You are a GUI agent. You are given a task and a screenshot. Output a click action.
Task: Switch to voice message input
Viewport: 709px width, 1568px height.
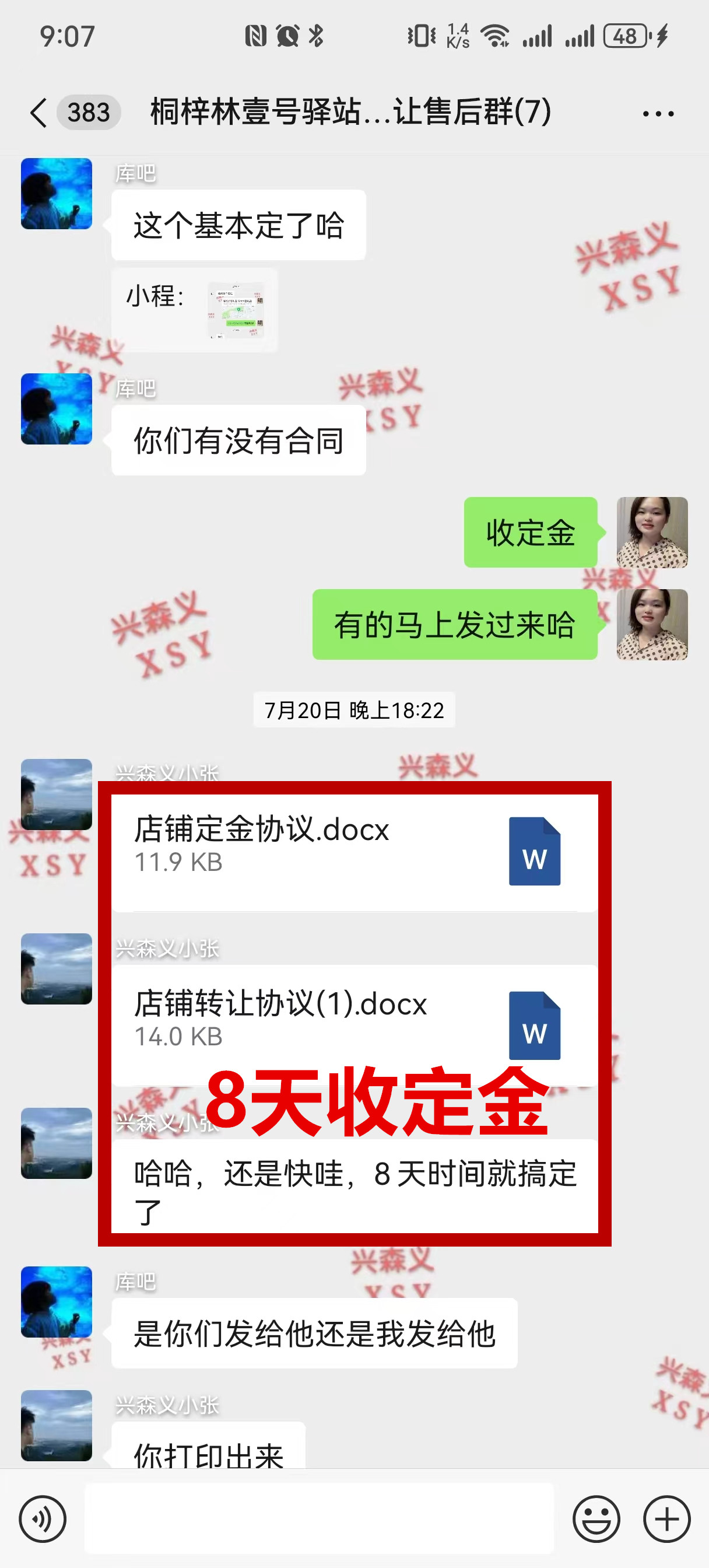[43, 1520]
